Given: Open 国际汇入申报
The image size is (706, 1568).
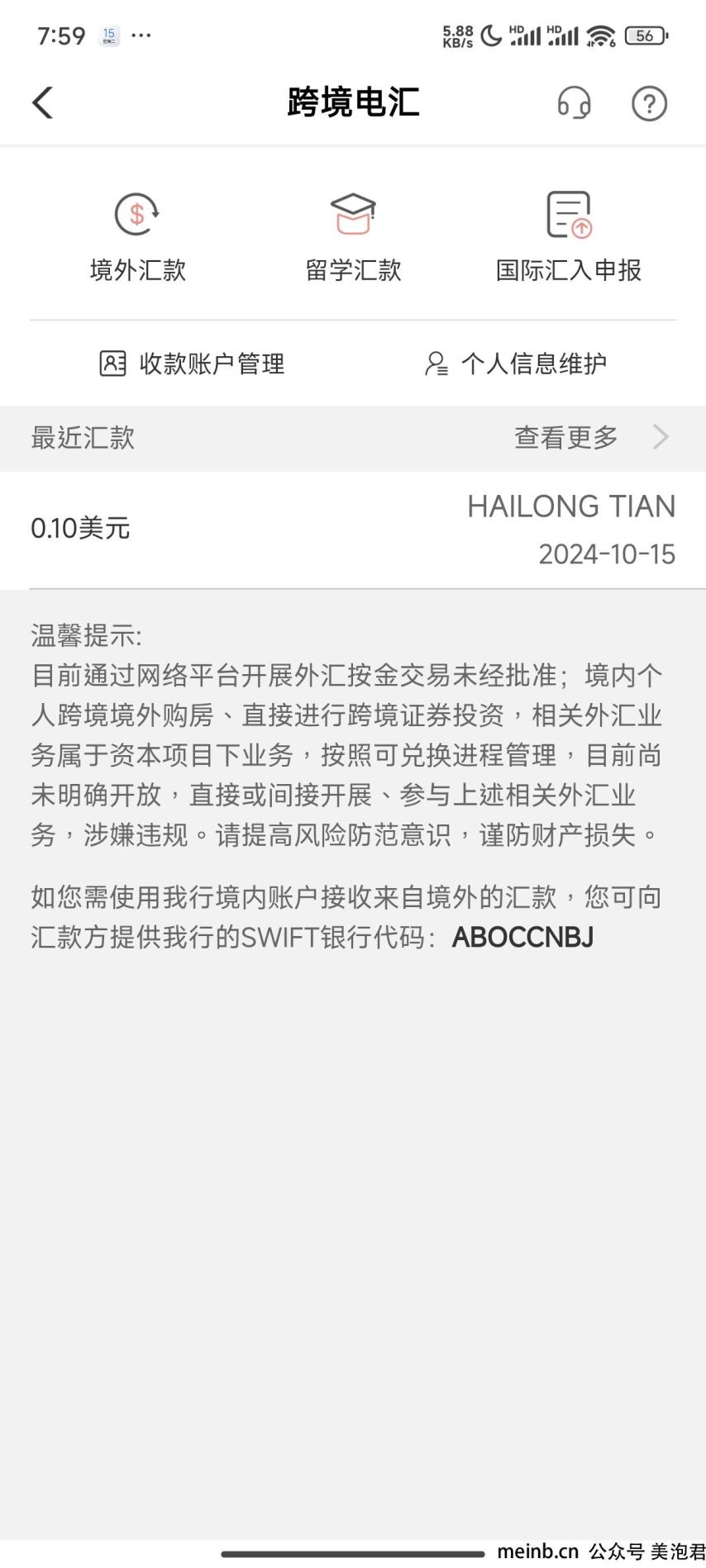Looking at the screenshot, I should coord(569,236).
